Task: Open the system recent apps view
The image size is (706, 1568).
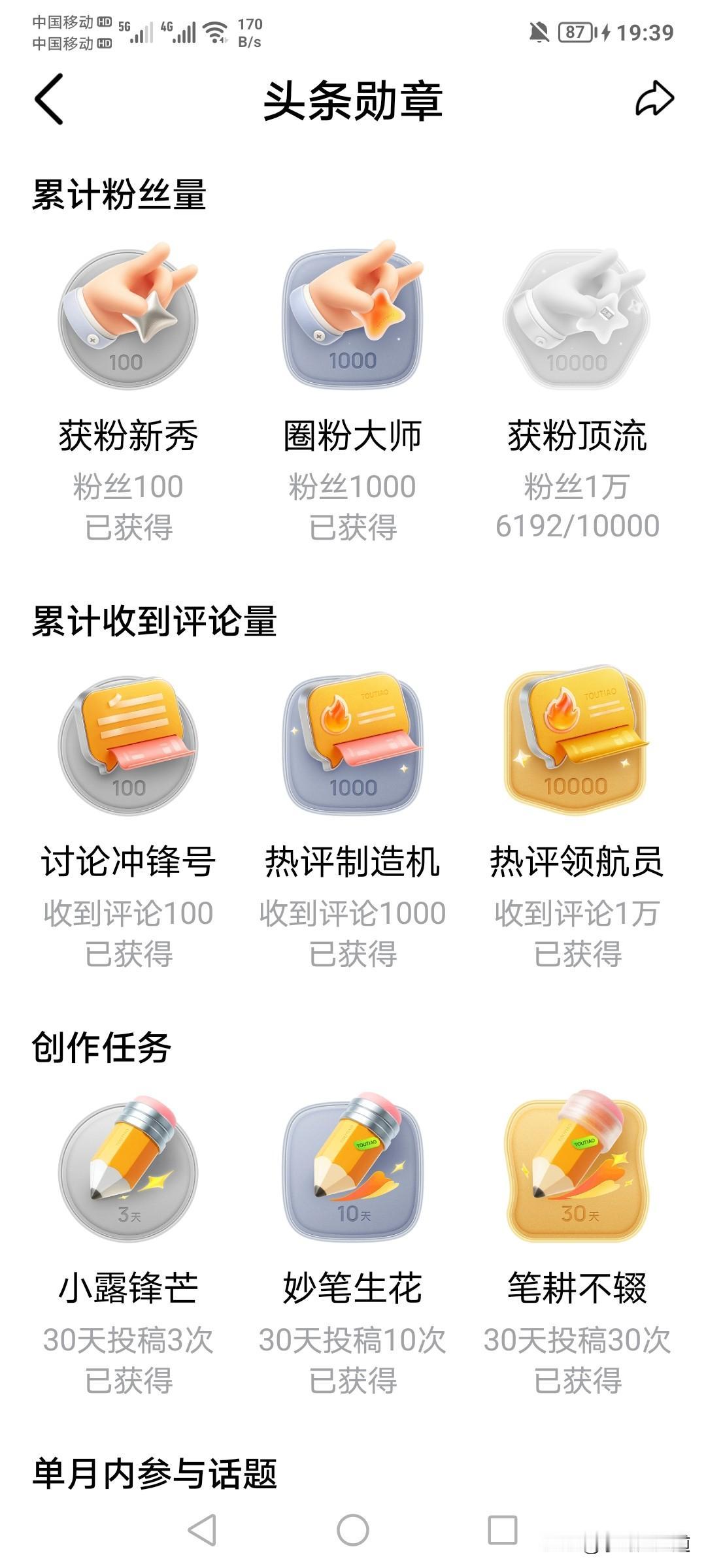Action: click(502, 1530)
